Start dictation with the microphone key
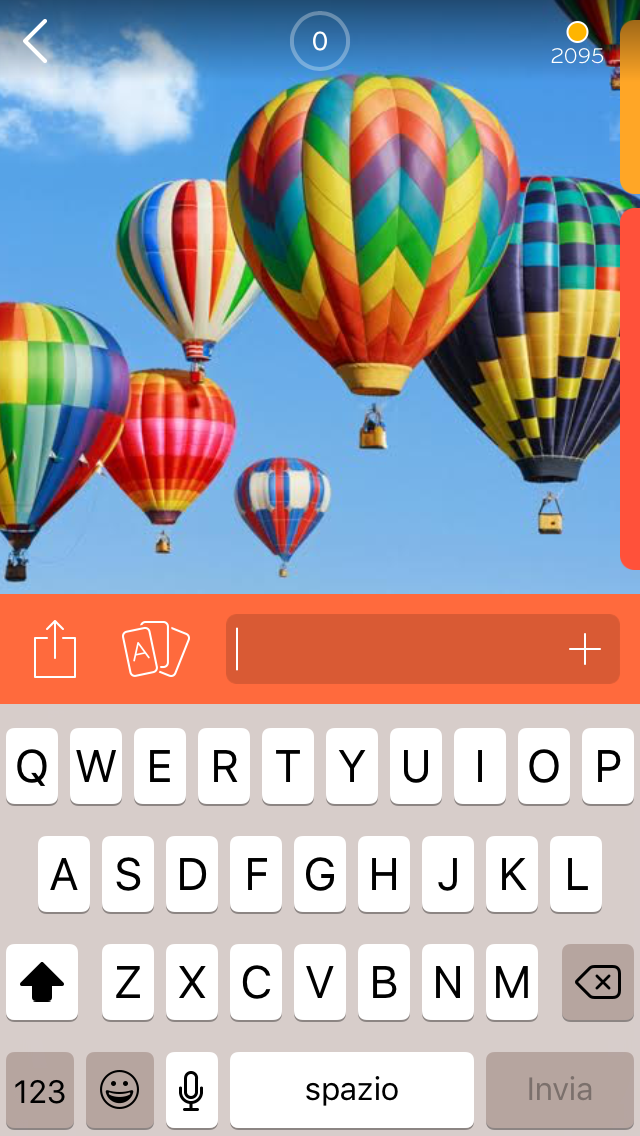The width and height of the screenshot is (640, 1136). point(191,1089)
